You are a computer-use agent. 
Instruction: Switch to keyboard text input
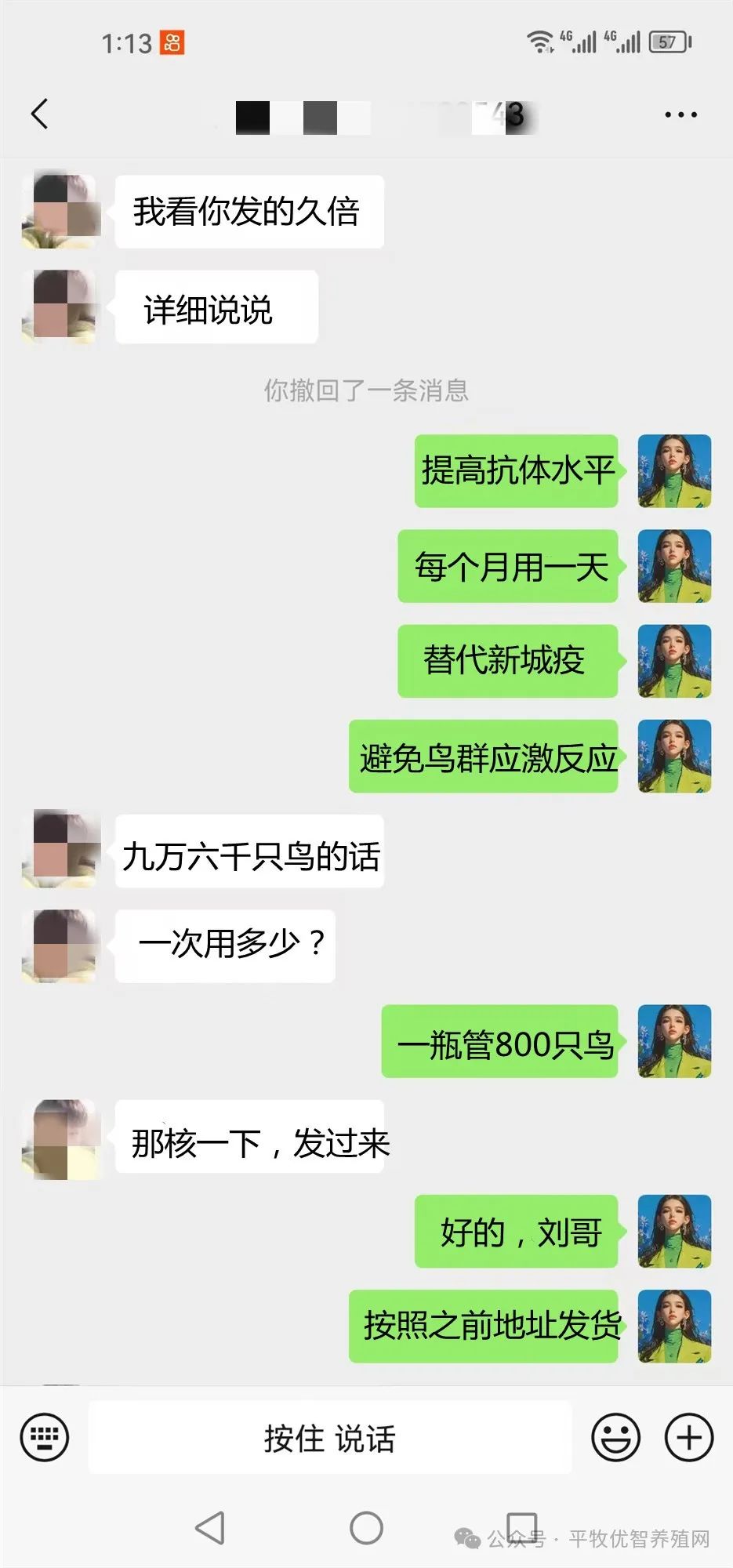pos(45,1437)
